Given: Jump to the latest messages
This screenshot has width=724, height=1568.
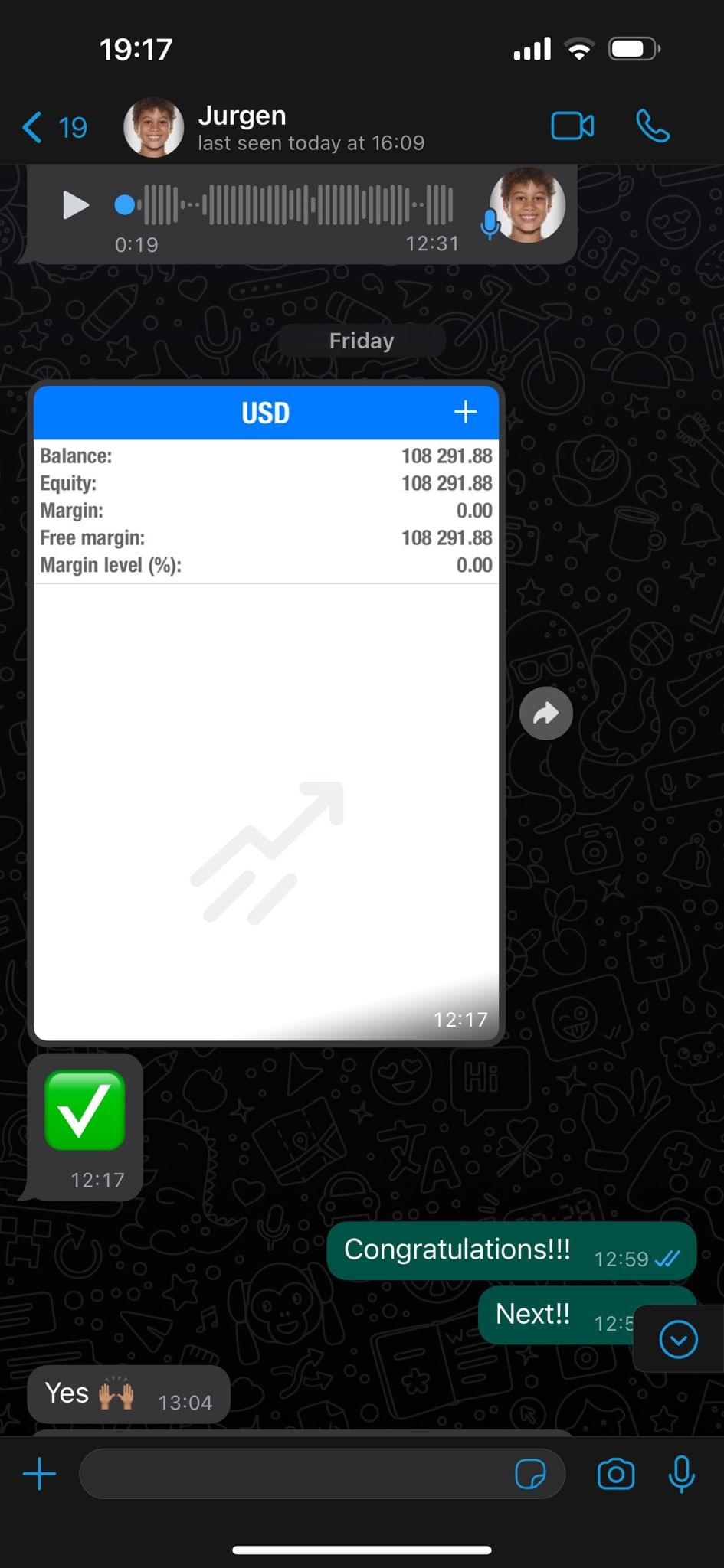Looking at the screenshot, I should point(678,1339).
